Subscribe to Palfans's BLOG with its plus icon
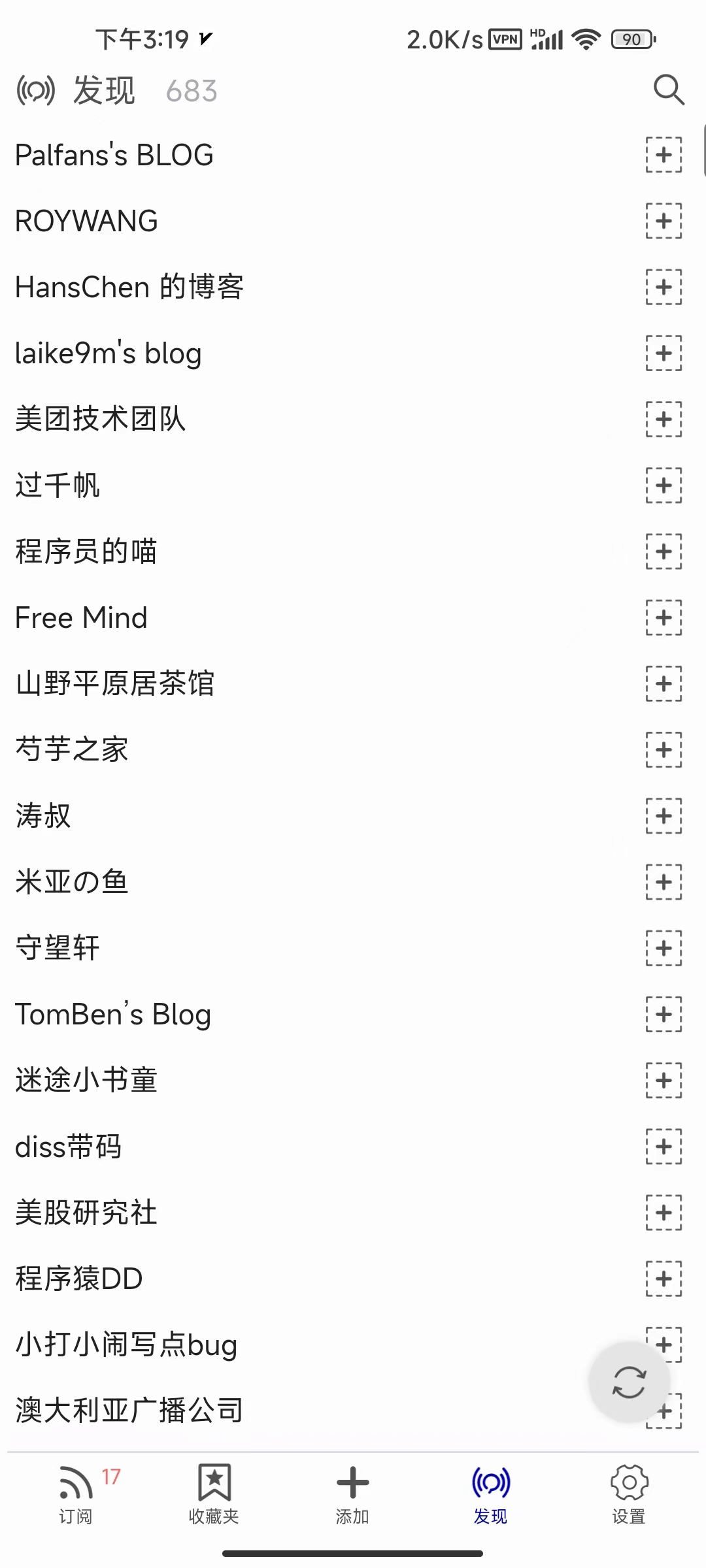The width and height of the screenshot is (706, 1568). pos(664,155)
